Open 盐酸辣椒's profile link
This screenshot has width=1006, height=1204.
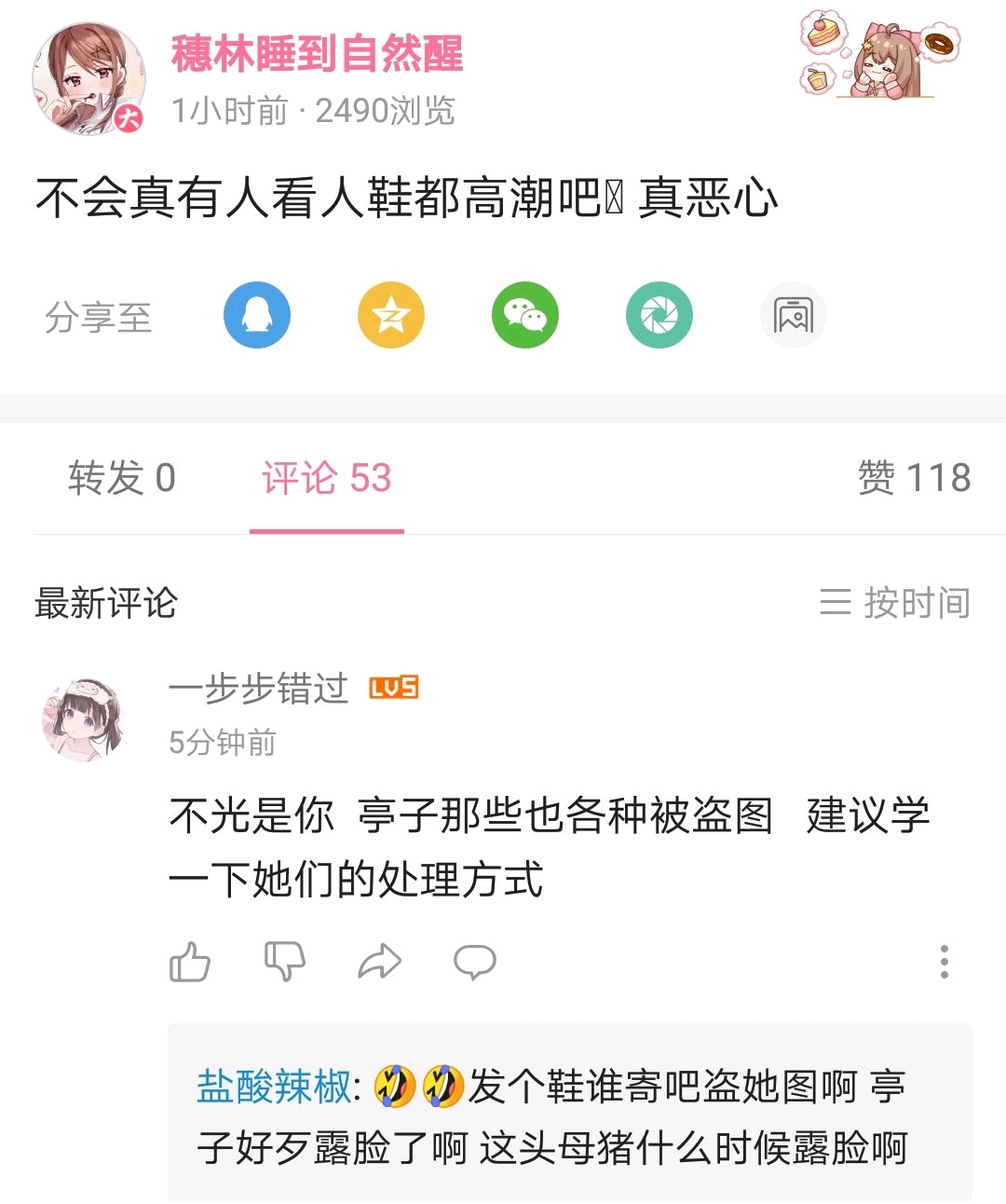[274, 1087]
